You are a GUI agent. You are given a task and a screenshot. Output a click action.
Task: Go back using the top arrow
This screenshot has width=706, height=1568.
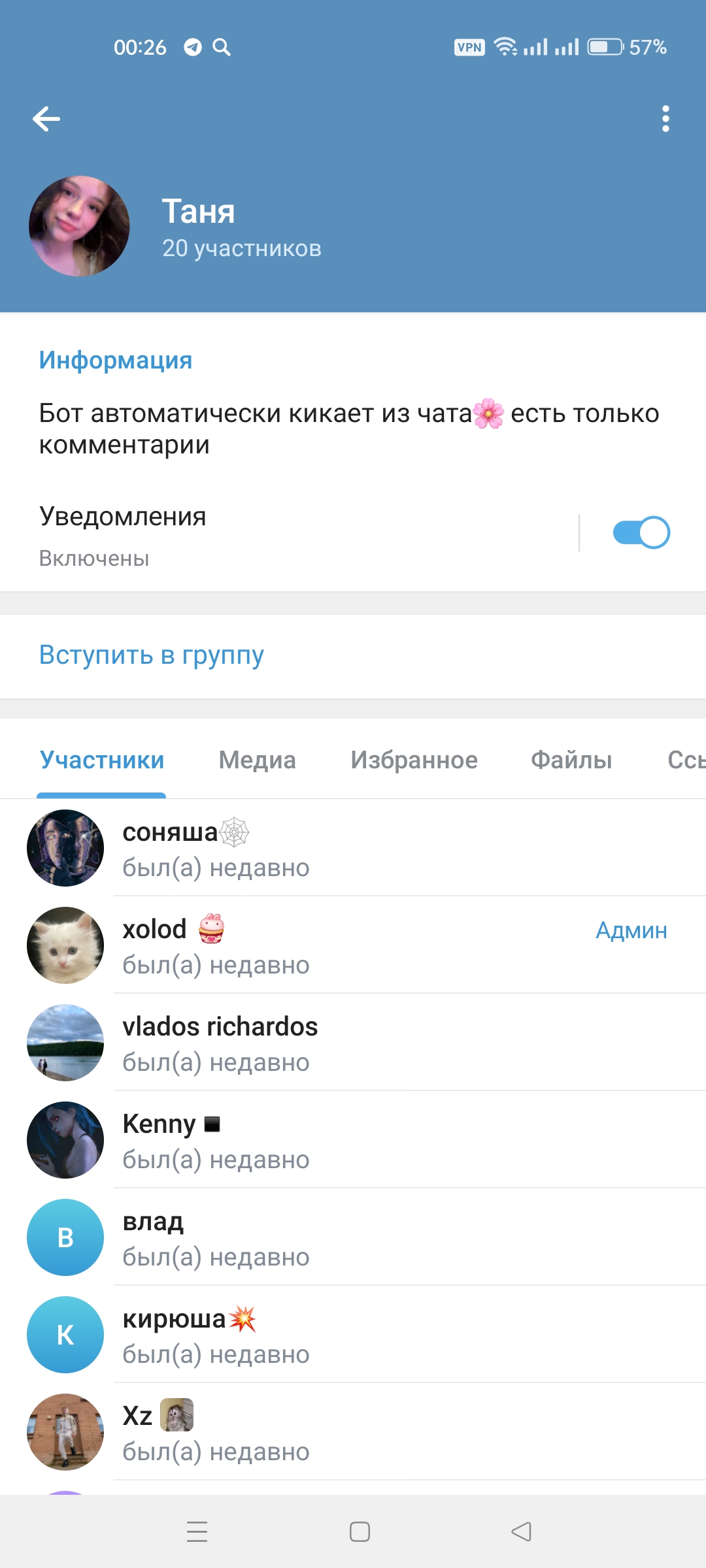pyautogui.click(x=46, y=119)
